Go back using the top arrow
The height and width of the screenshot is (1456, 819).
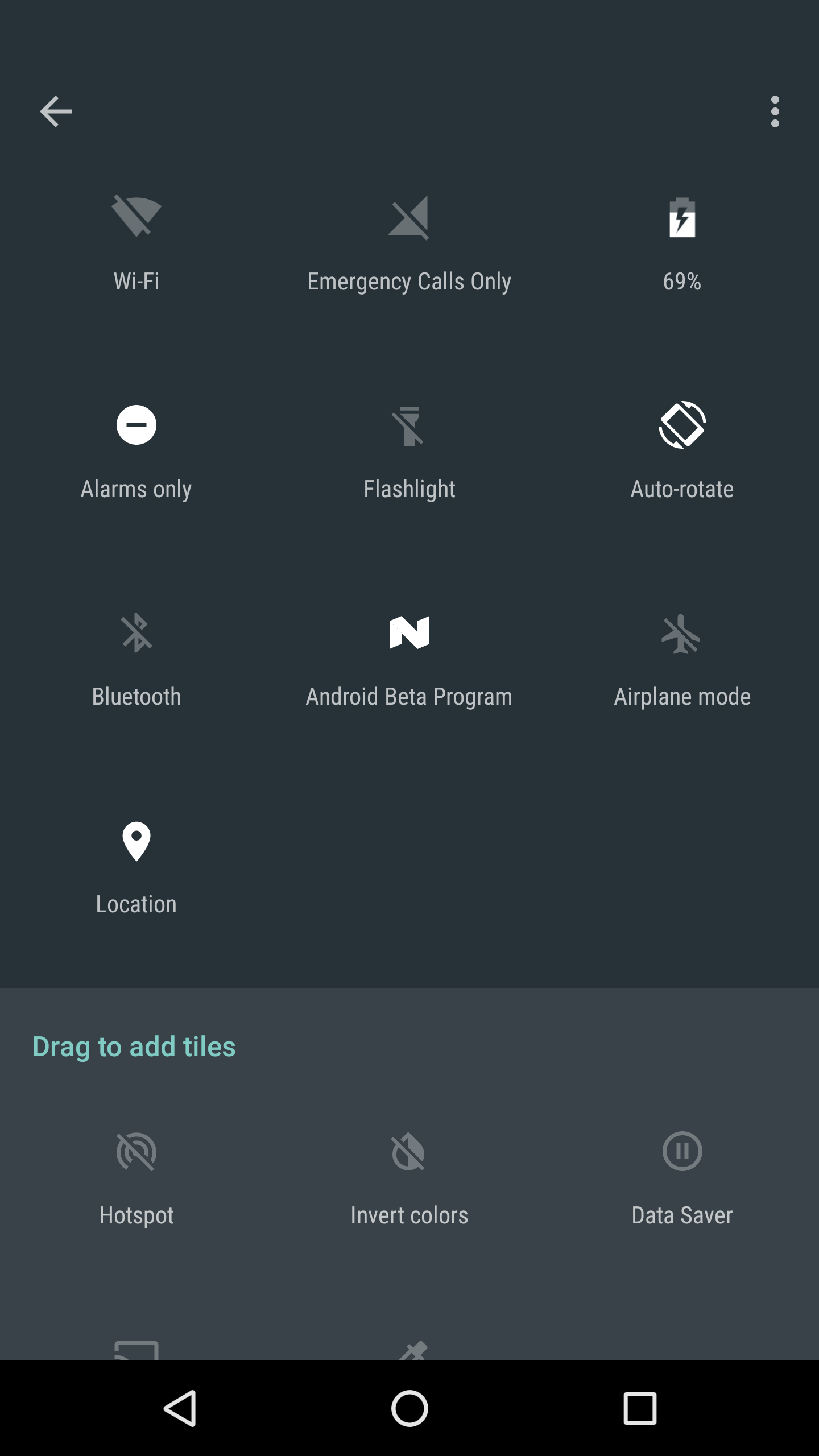pyautogui.click(x=56, y=111)
